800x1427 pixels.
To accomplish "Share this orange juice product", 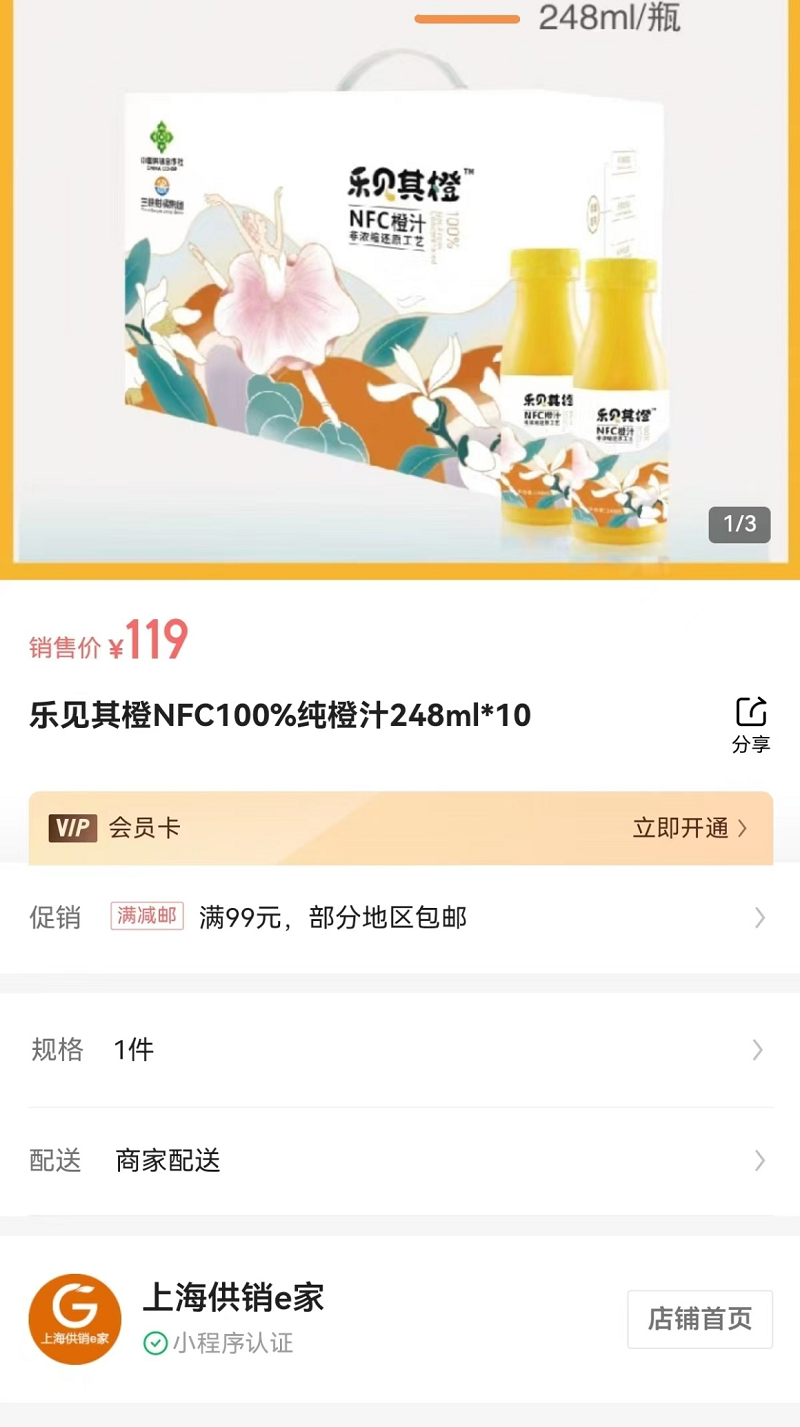I will [750, 723].
